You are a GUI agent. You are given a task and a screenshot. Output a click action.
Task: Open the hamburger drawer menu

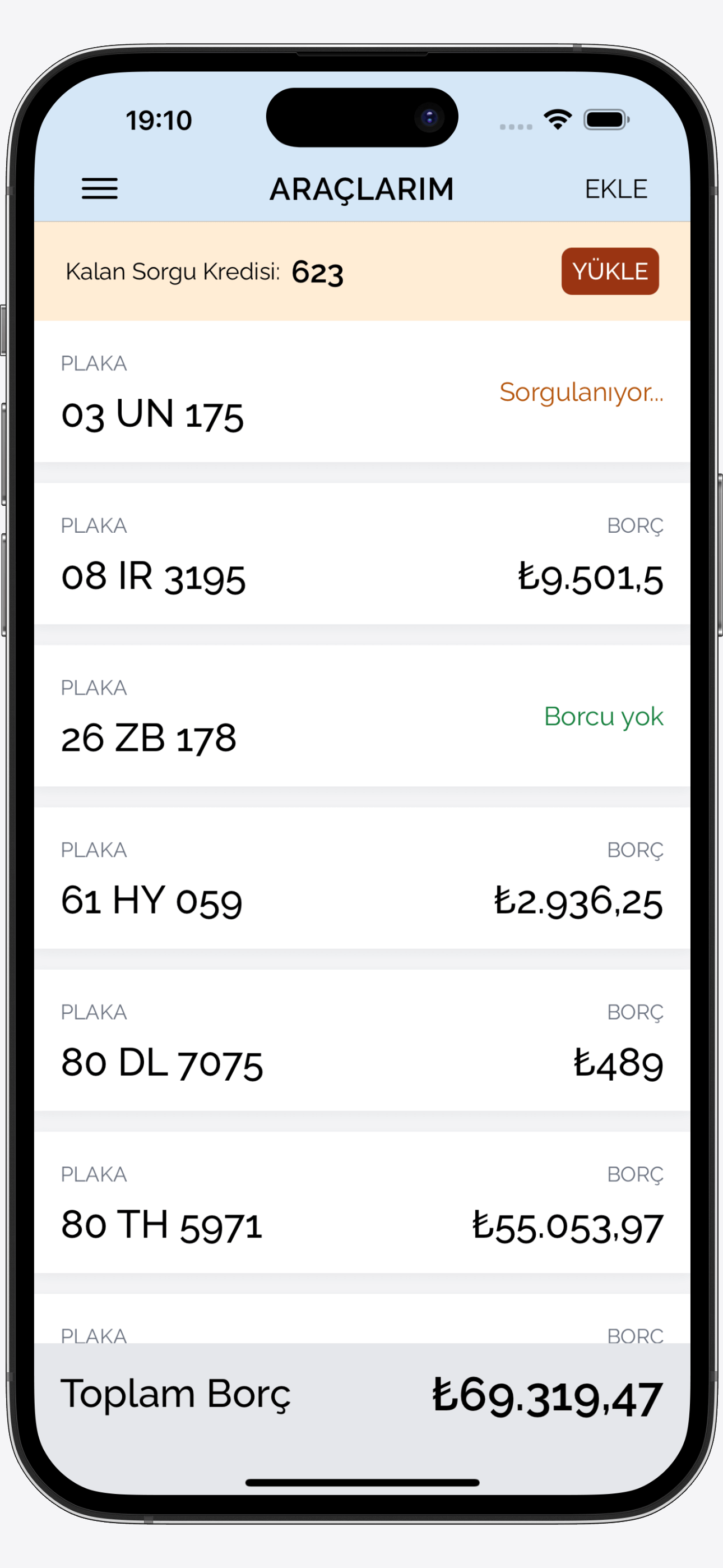(x=99, y=188)
